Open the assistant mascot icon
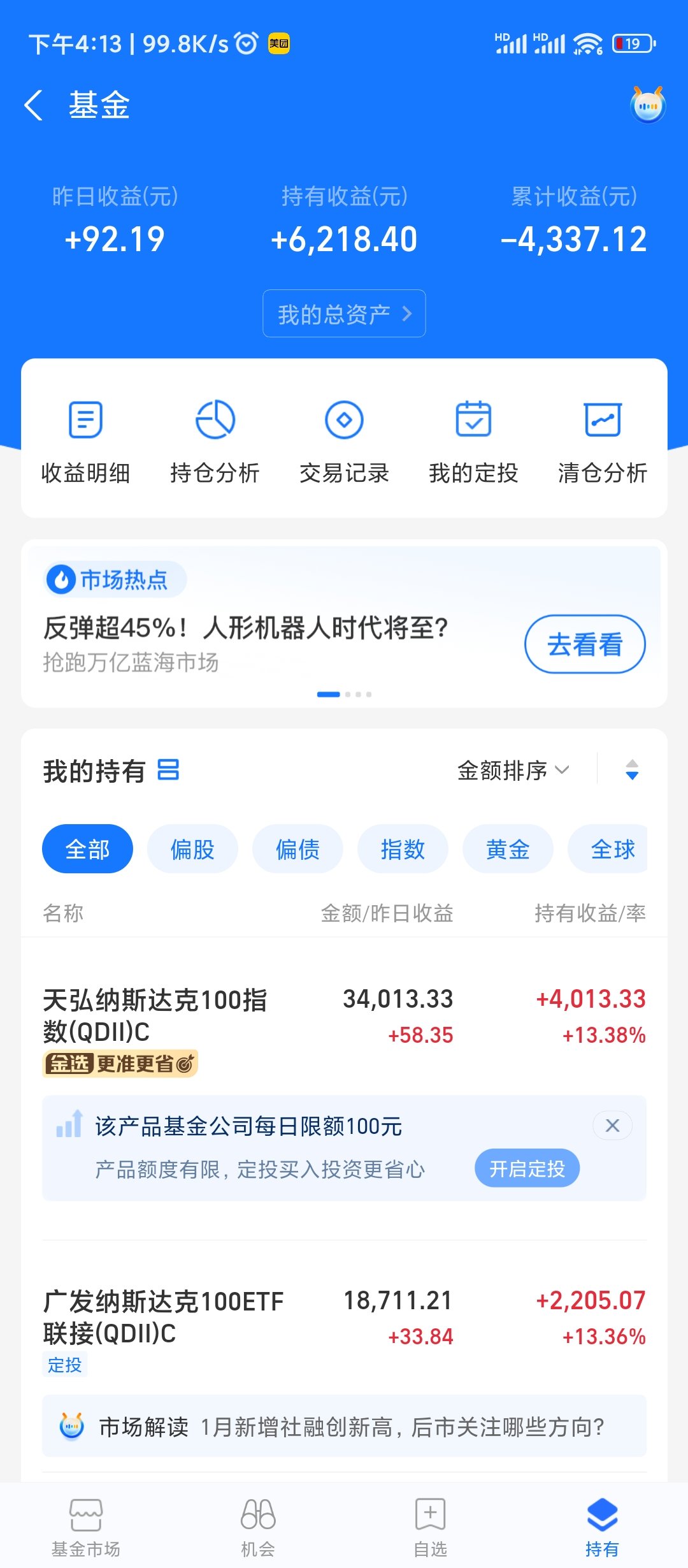Image resolution: width=688 pixels, height=1568 pixels. pyautogui.click(x=648, y=105)
